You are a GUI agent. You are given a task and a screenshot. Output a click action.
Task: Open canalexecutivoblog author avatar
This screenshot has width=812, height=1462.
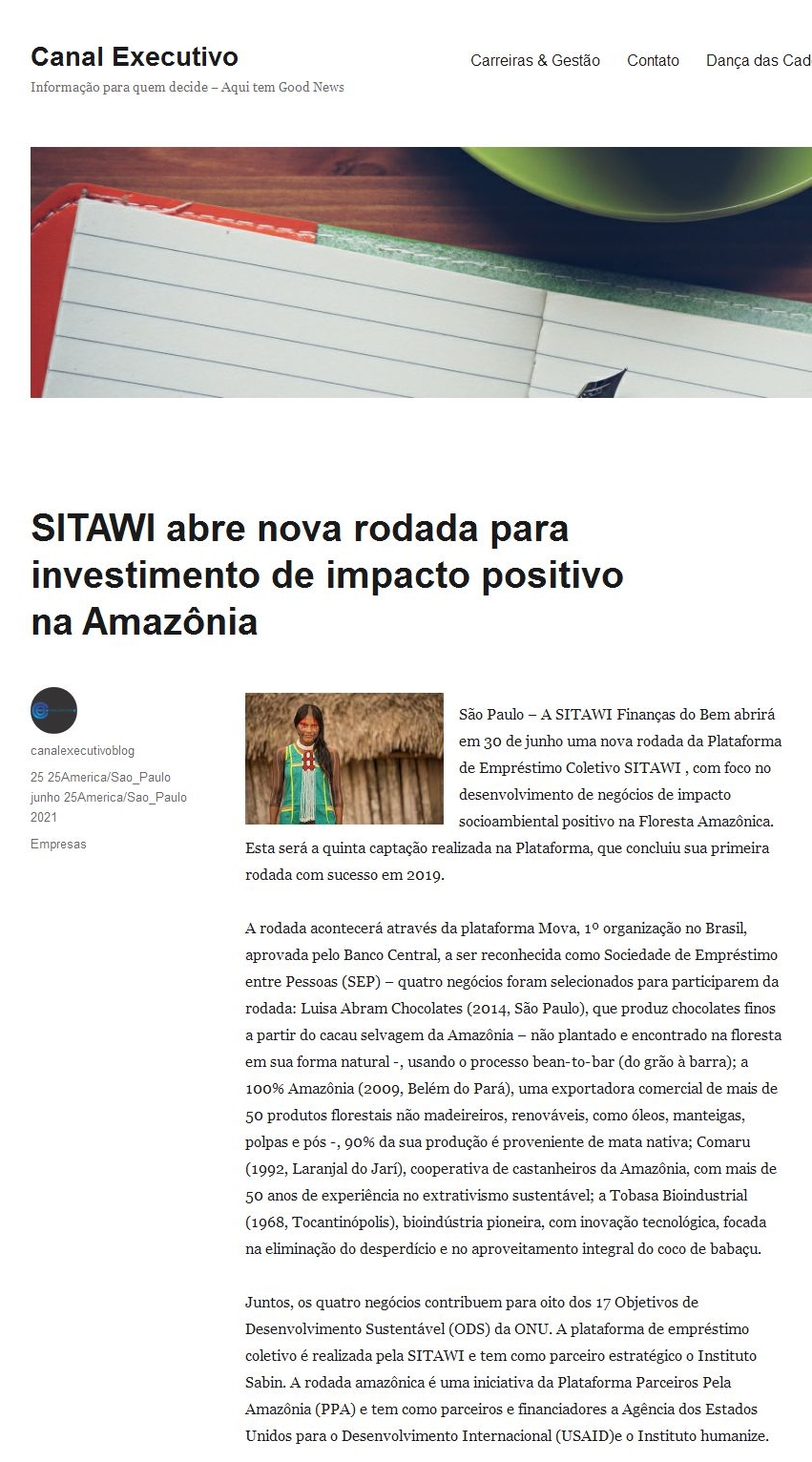(x=53, y=710)
